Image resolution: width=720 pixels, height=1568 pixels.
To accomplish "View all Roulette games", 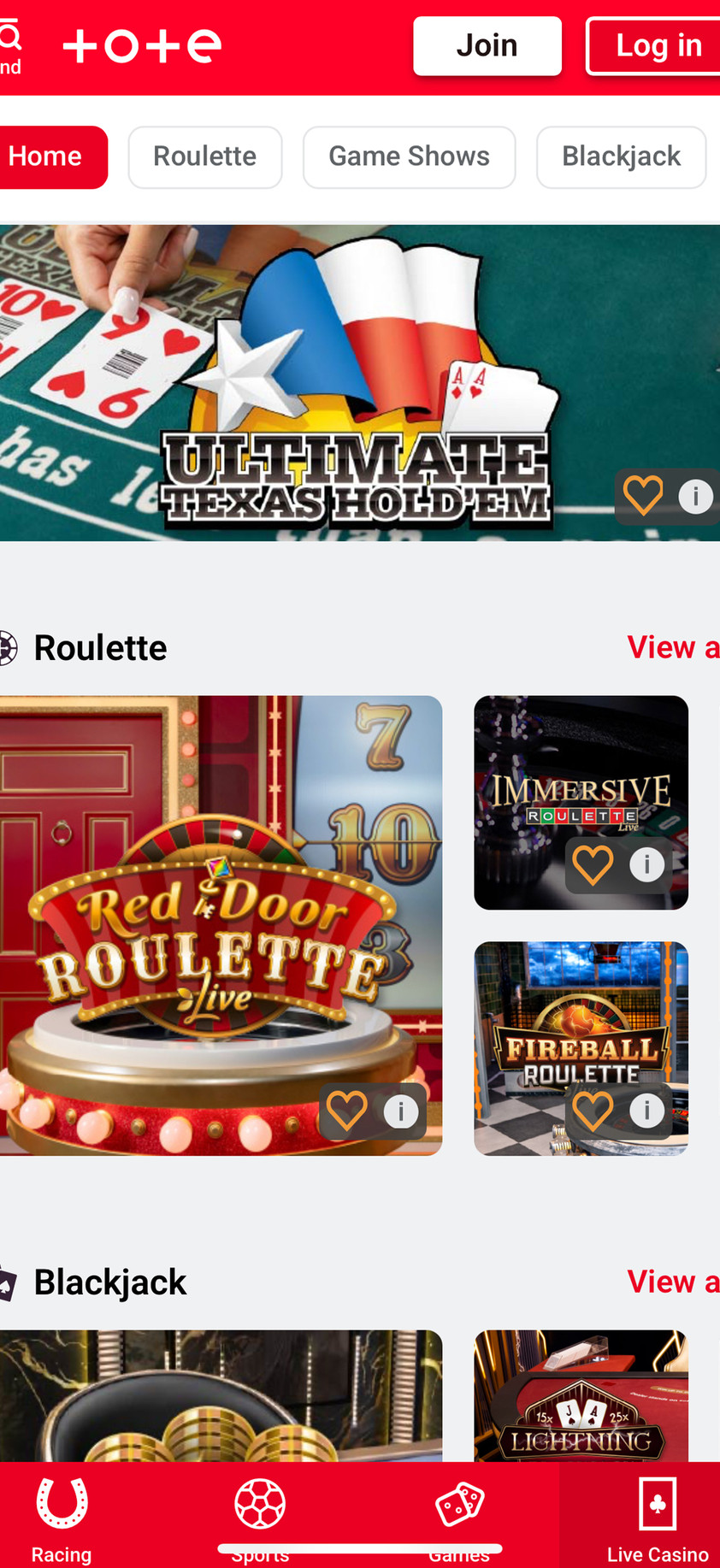I will point(673,647).
